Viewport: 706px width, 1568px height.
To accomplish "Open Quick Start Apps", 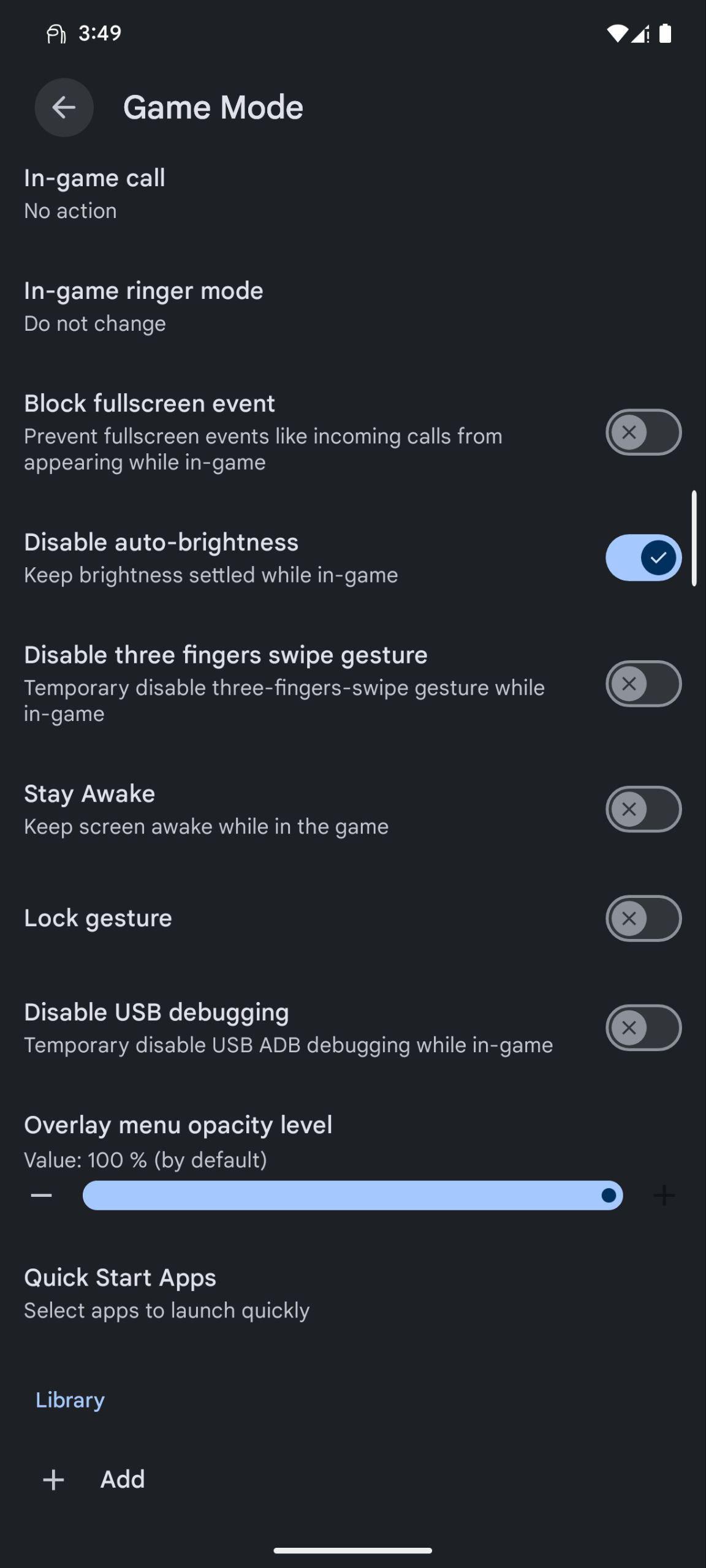I will pos(353,1294).
